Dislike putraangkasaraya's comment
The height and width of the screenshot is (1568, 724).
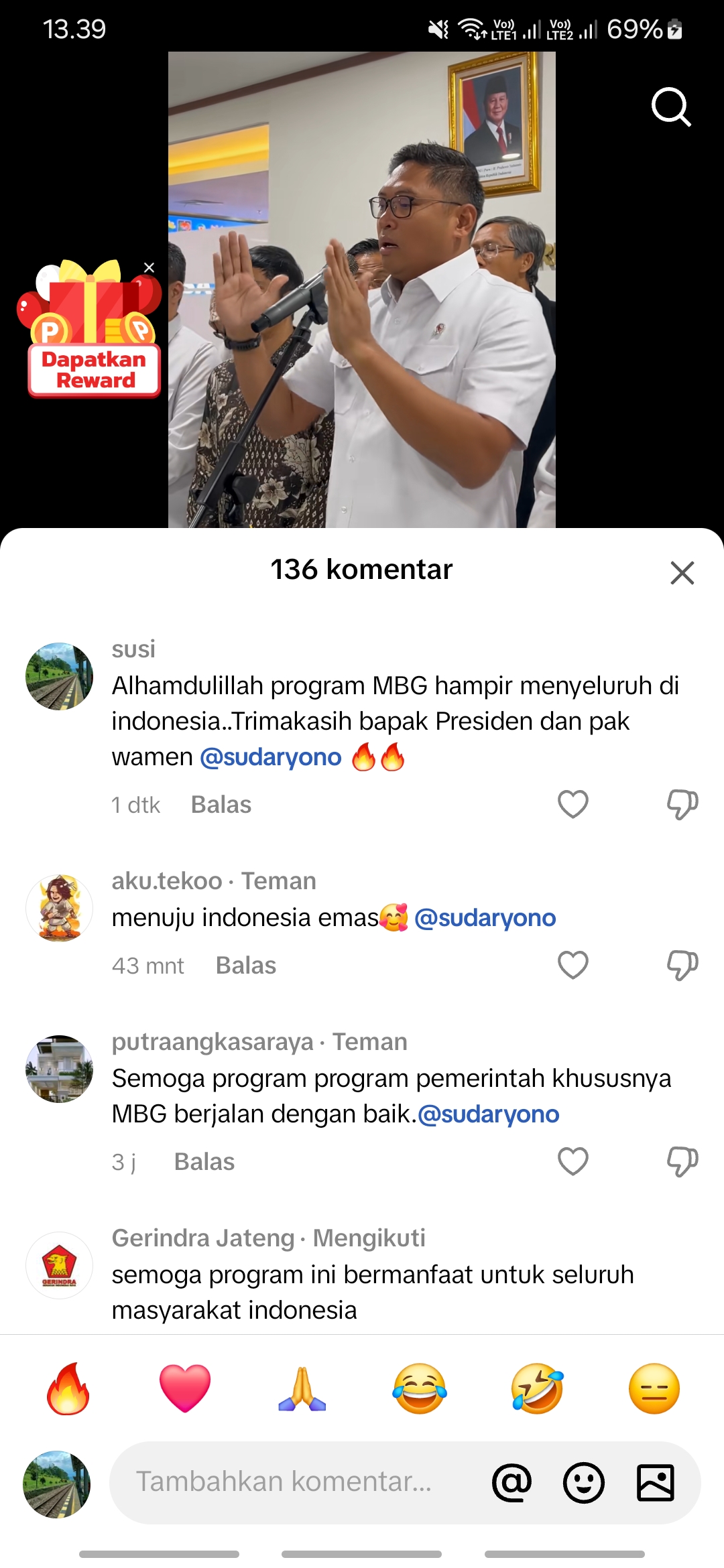point(682,1161)
